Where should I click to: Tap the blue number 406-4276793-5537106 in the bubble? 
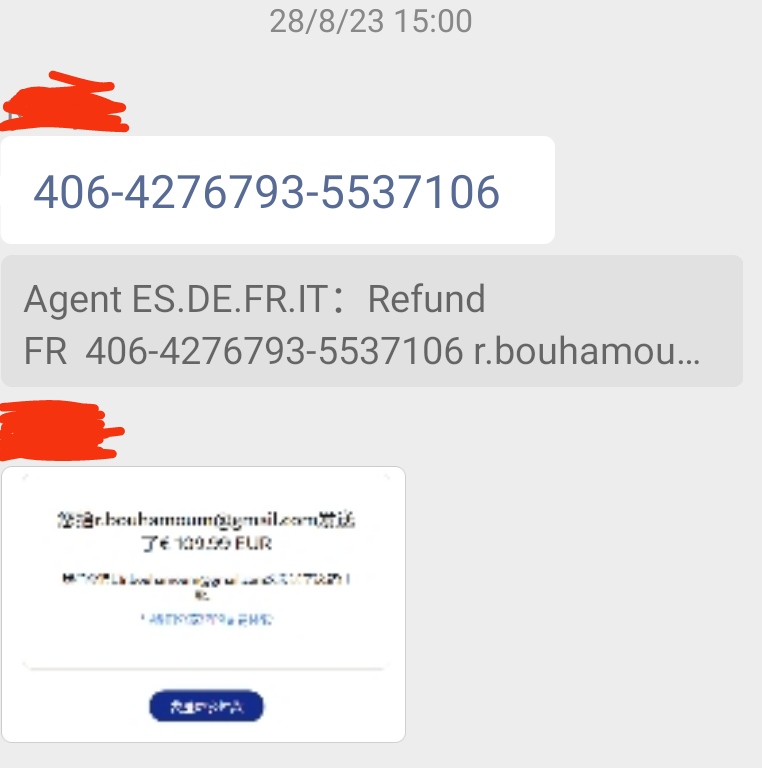pos(267,191)
